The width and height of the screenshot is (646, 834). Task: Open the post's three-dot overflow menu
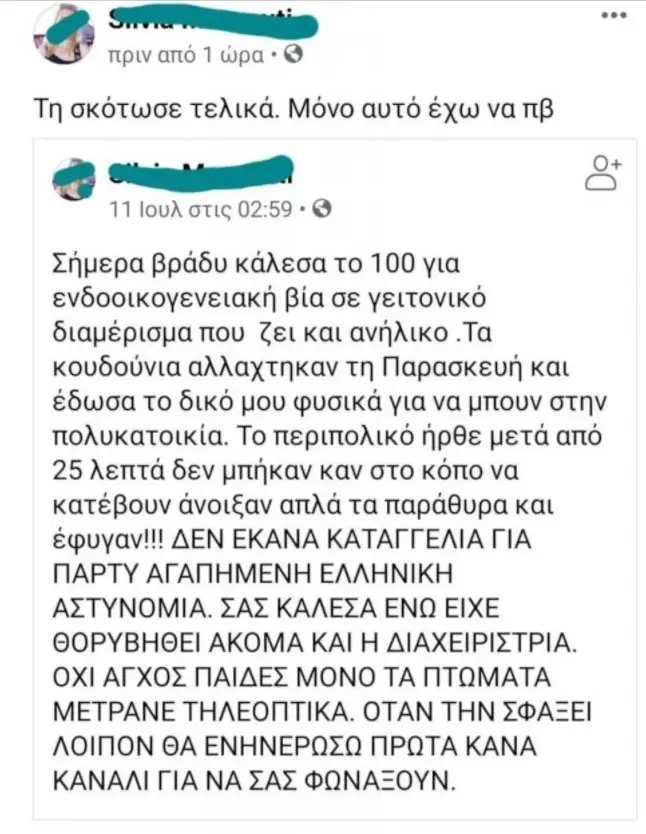612,16
